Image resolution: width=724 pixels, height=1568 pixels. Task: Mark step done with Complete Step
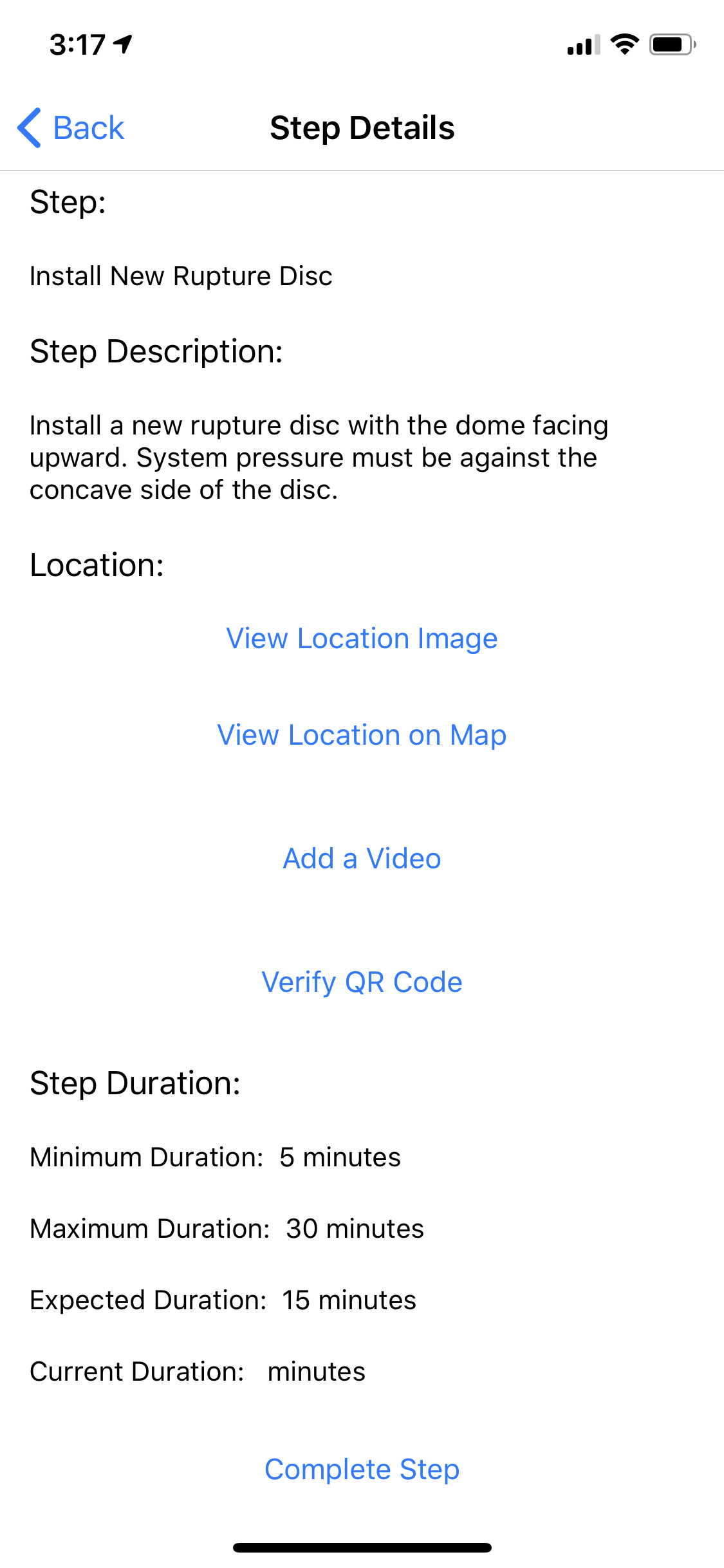(362, 1470)
